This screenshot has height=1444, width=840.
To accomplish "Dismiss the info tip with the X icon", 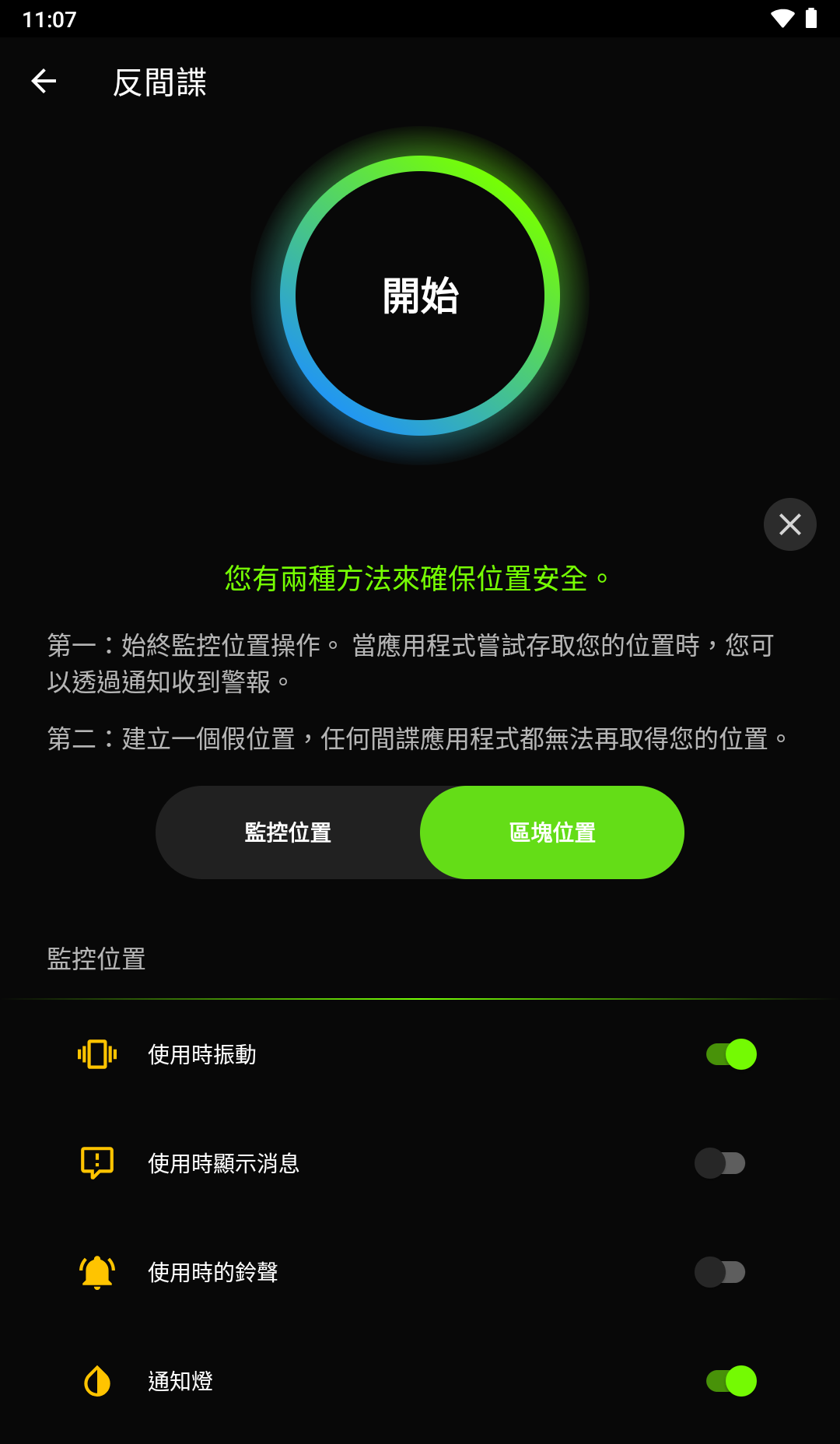I will 790,524.
